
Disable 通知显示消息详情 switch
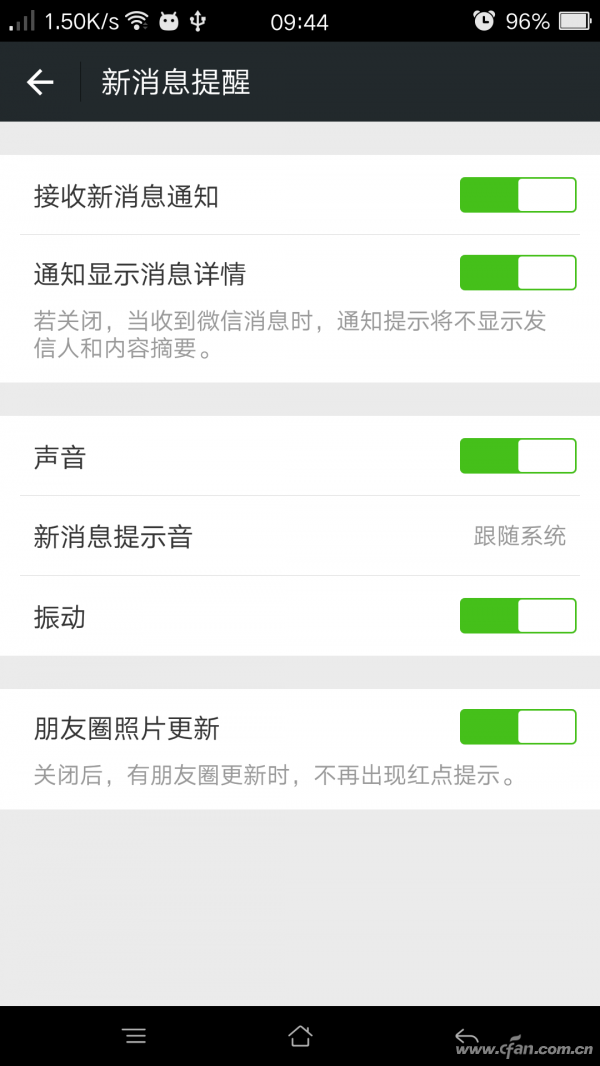point(517,273)
